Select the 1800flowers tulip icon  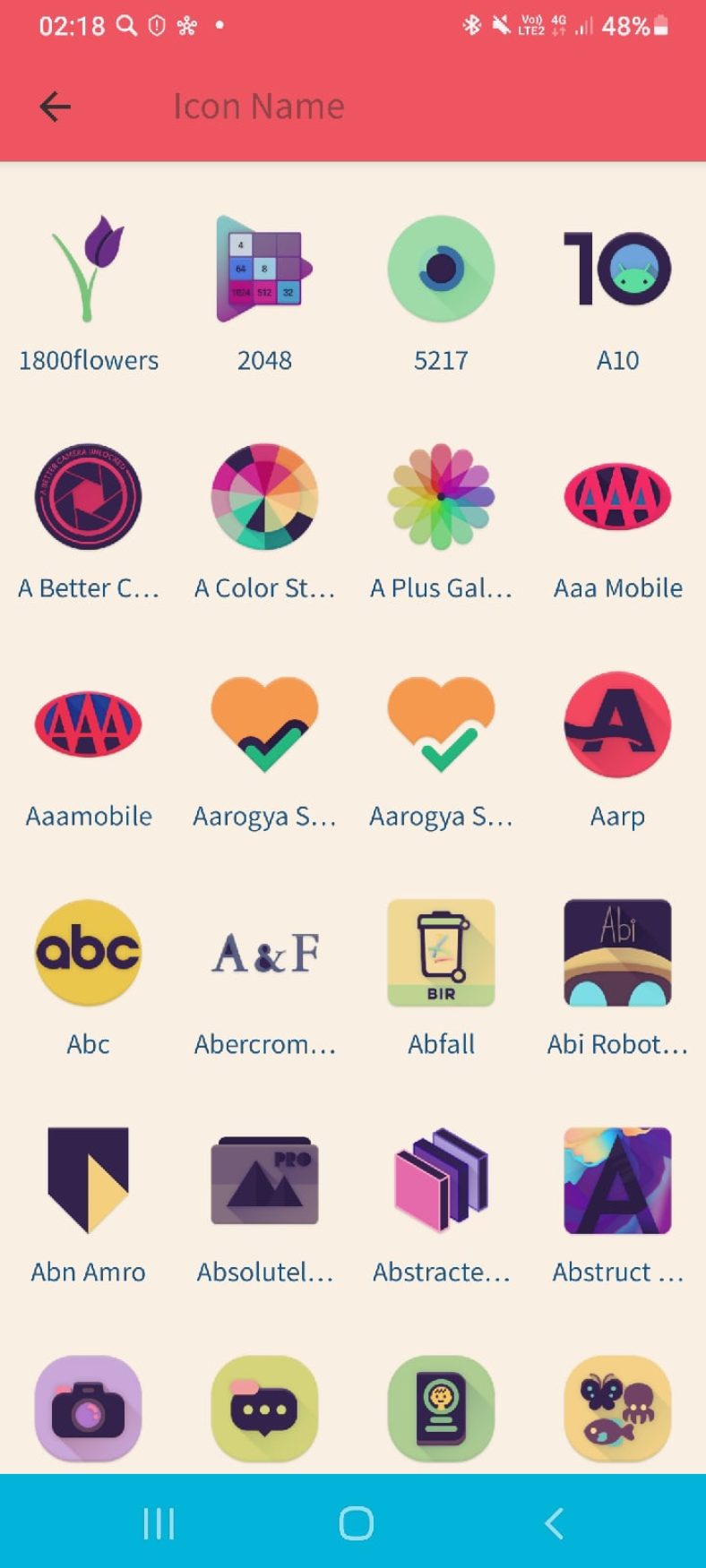point(88,269)
